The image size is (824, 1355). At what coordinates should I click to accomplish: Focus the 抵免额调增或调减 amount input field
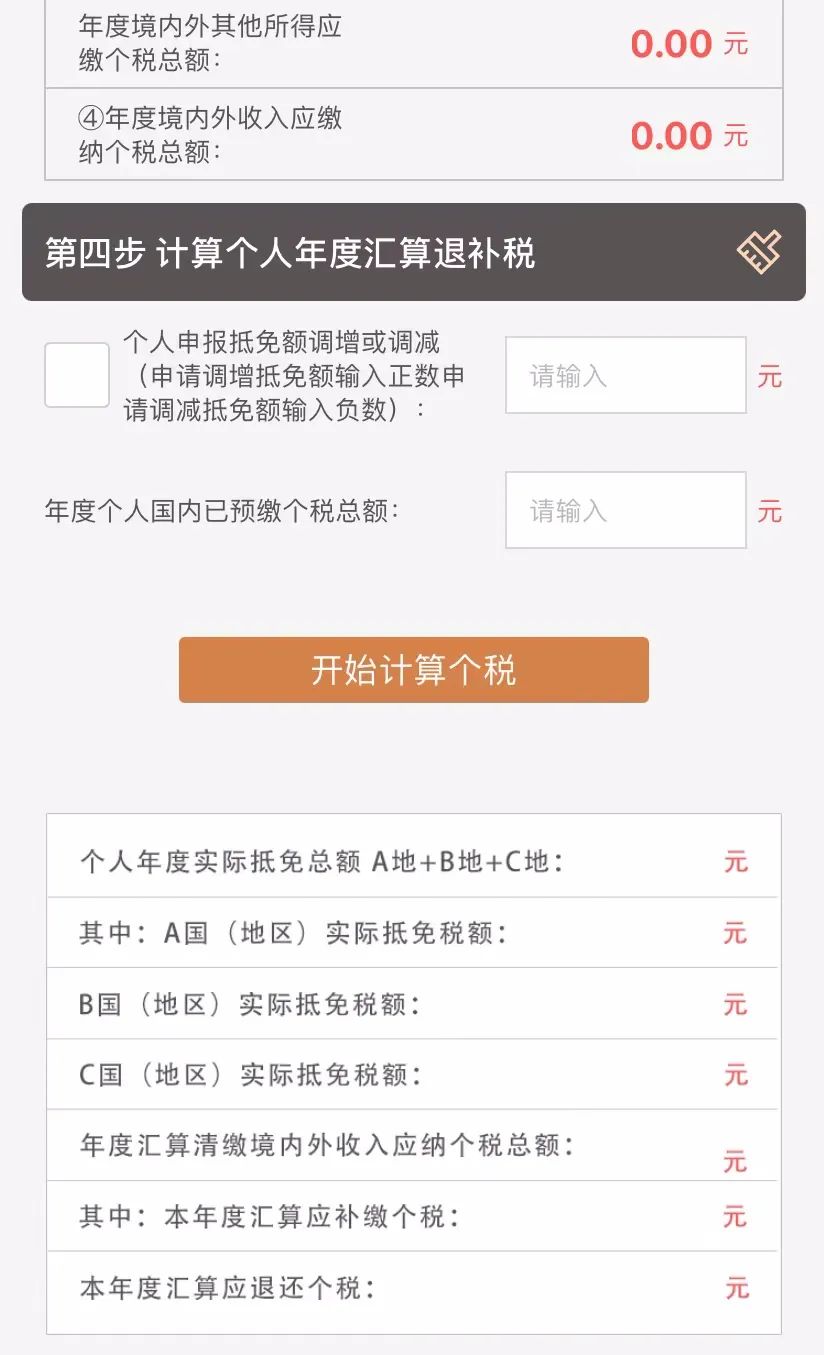[x=626, y=375]
